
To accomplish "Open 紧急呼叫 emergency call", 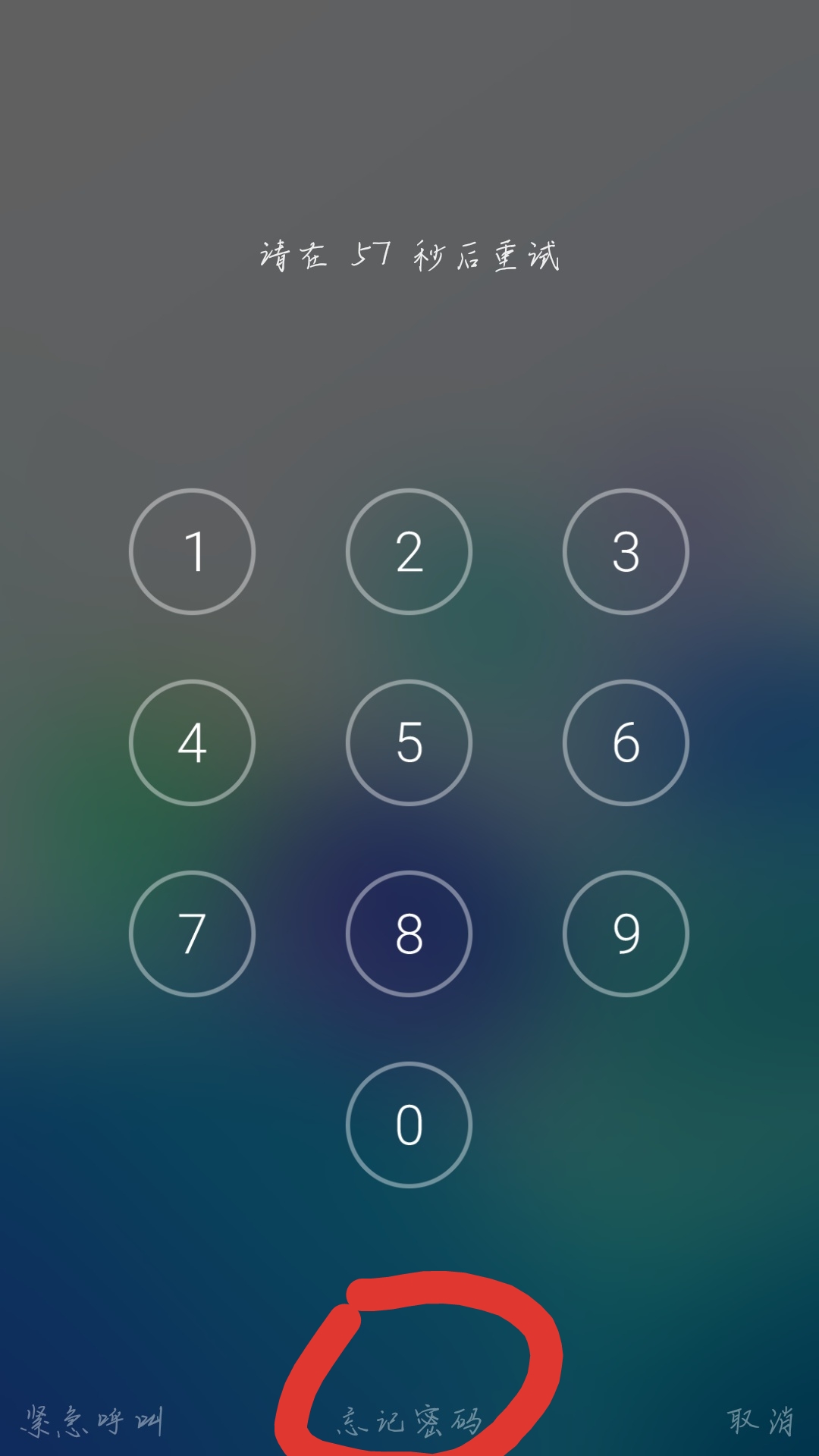I will coord(92,1421).
